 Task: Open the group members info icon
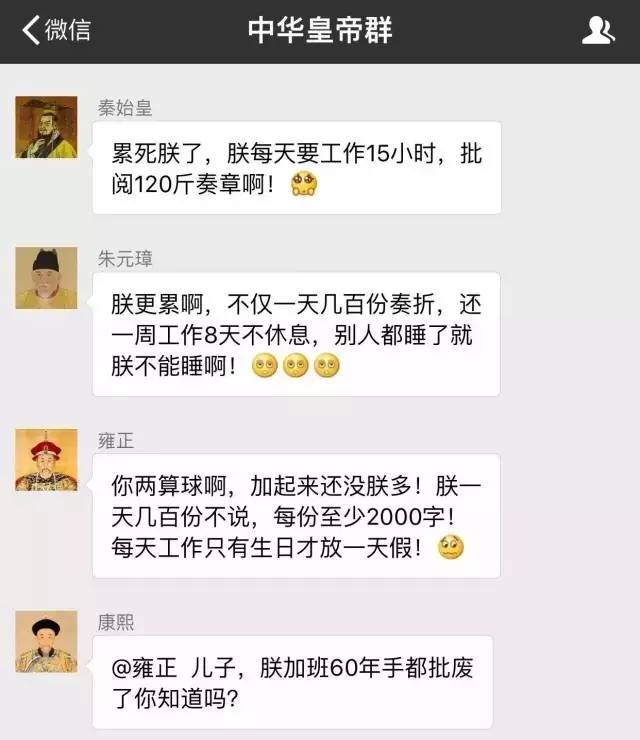pyautogui.click(x=597, y=30)
